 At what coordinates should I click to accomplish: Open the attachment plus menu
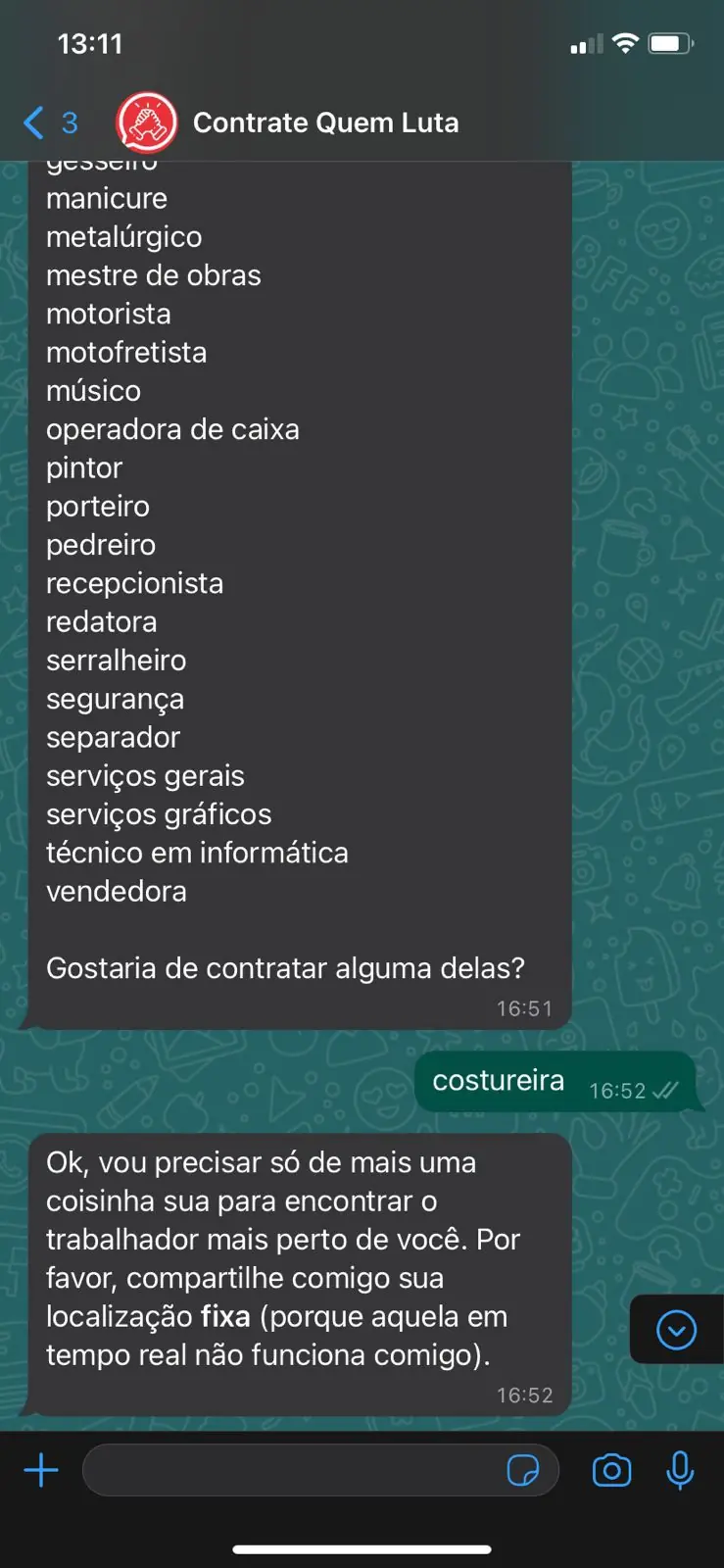click(41, 1470)
